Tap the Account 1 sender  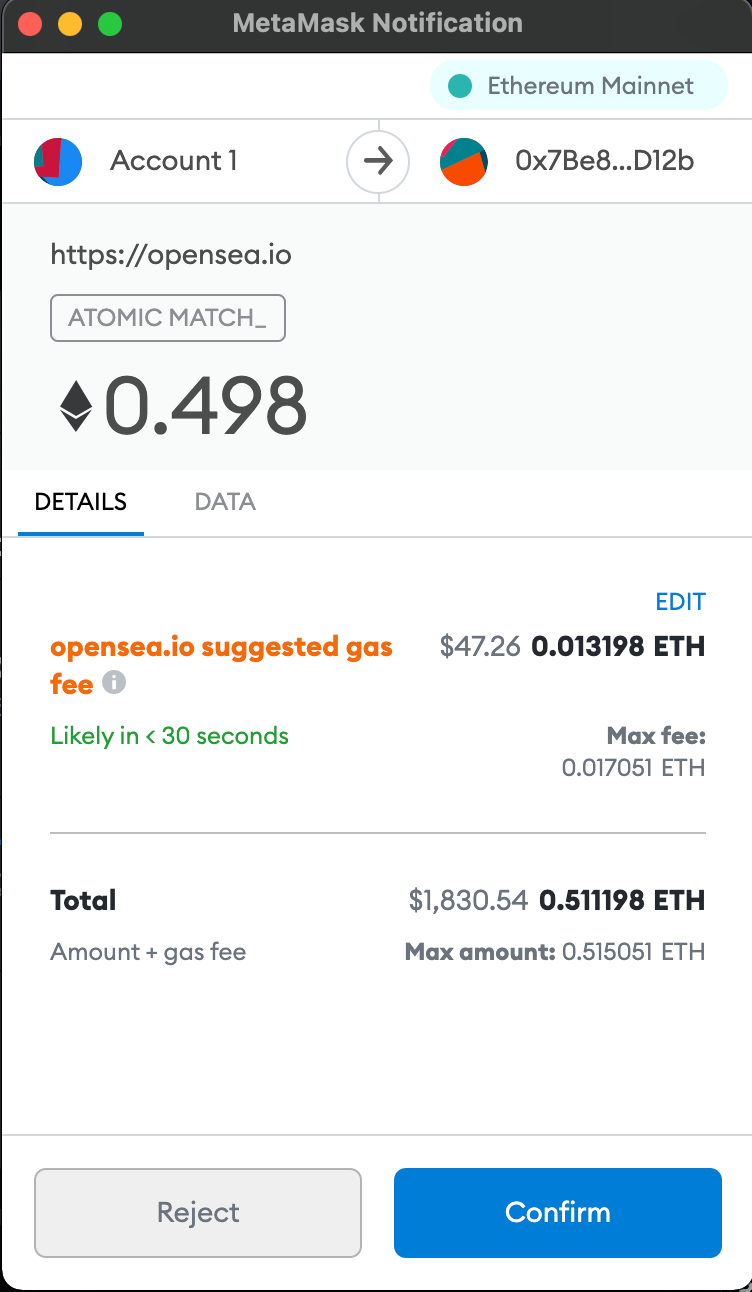coord(136,161)
